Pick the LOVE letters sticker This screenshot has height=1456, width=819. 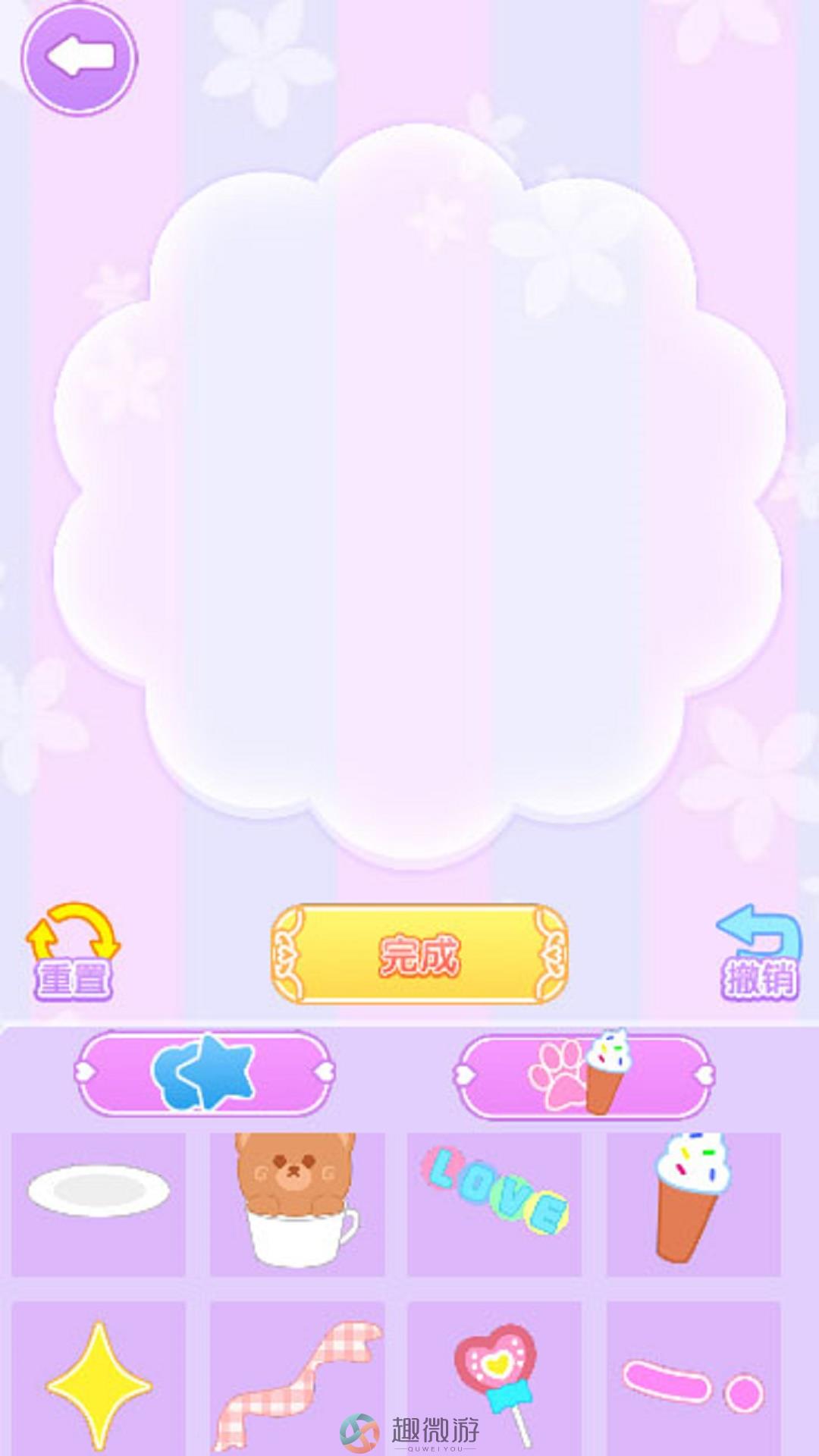pos(494,1205)
